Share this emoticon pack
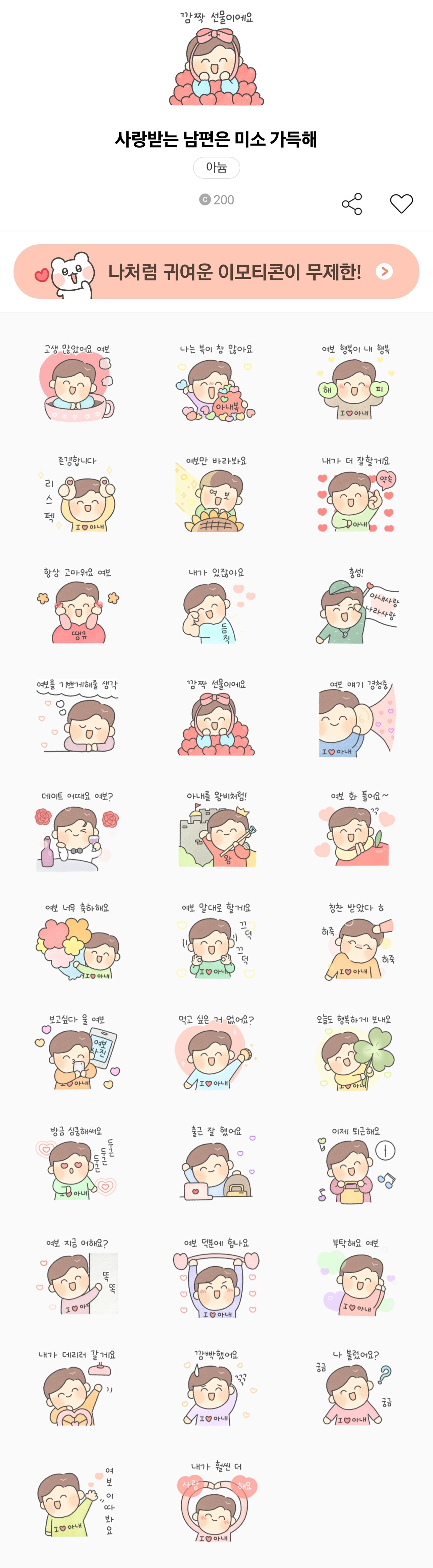 [352, 204]
